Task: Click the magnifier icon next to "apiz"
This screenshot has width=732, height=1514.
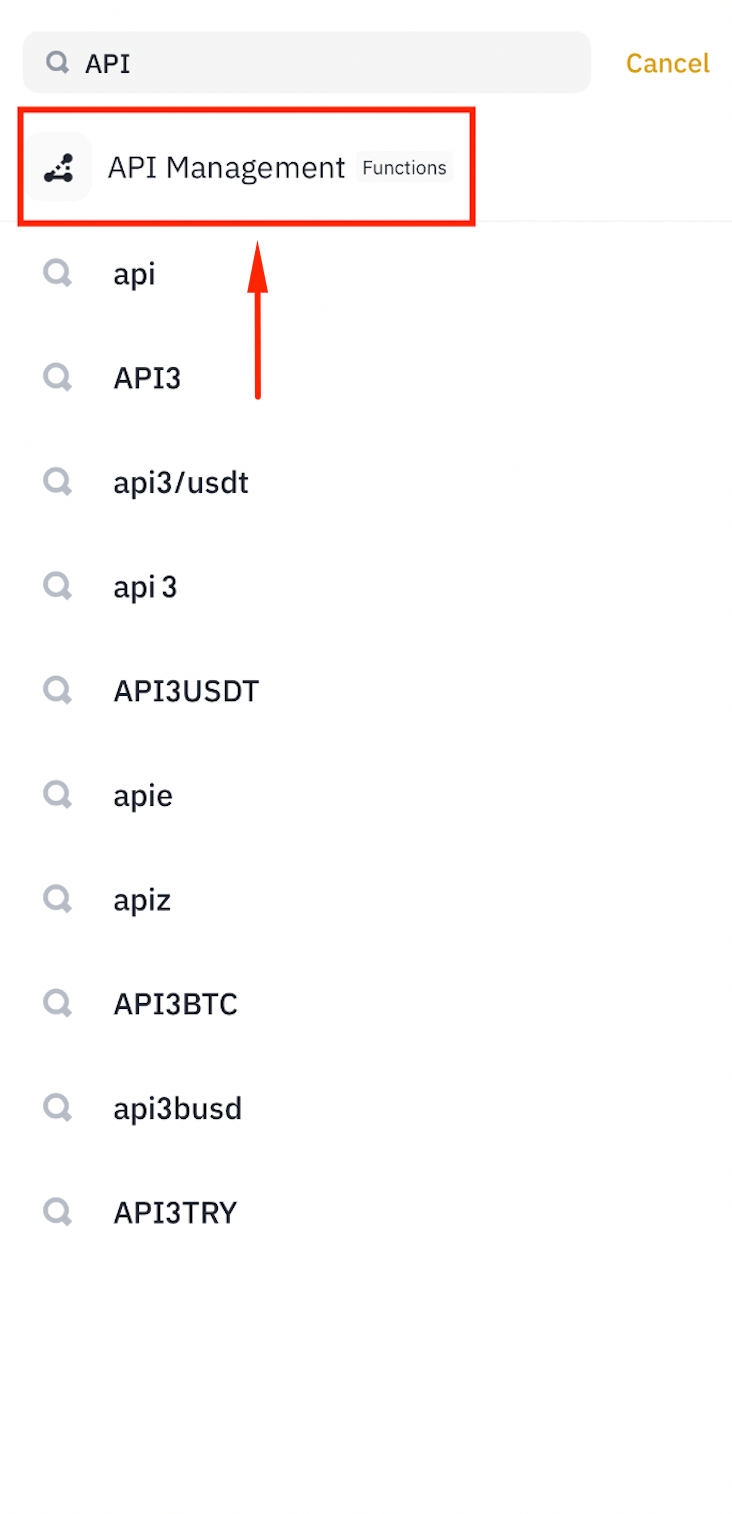Action: [x=57, y=899]
